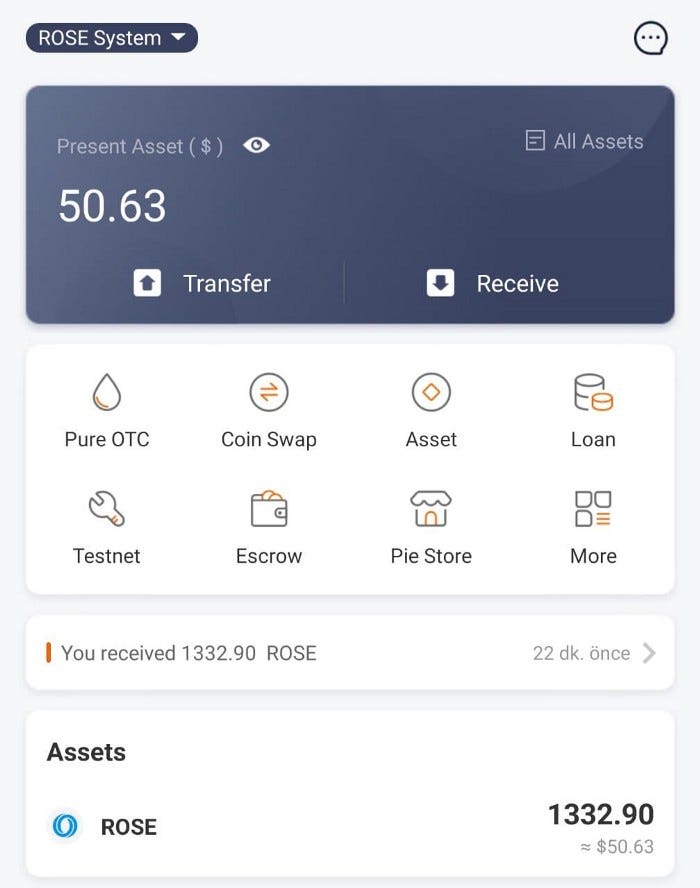Screen dimensions: 700x888
Task: Open the Asset shortcut
Action: [x=431, y=409]
